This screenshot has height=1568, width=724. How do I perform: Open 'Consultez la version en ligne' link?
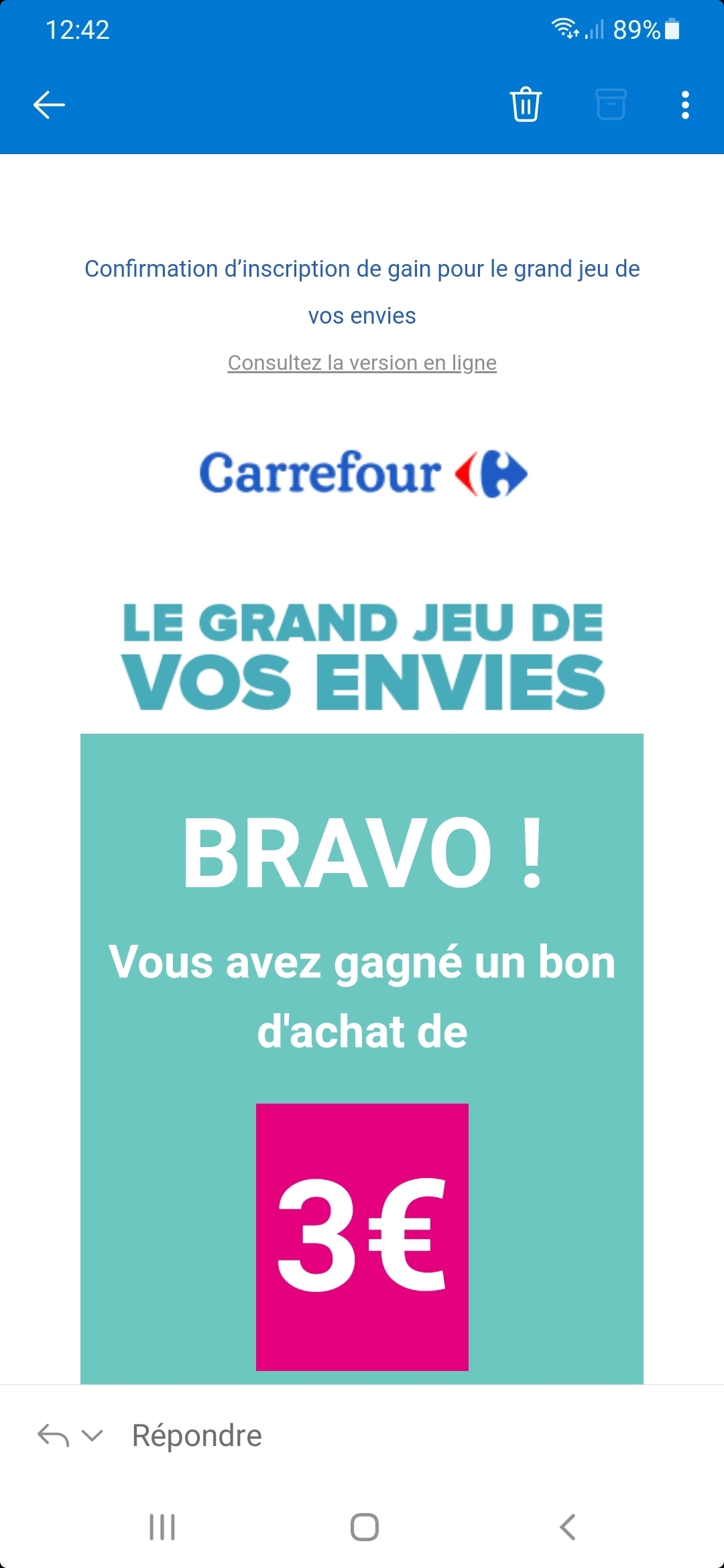tap(362, 363)
